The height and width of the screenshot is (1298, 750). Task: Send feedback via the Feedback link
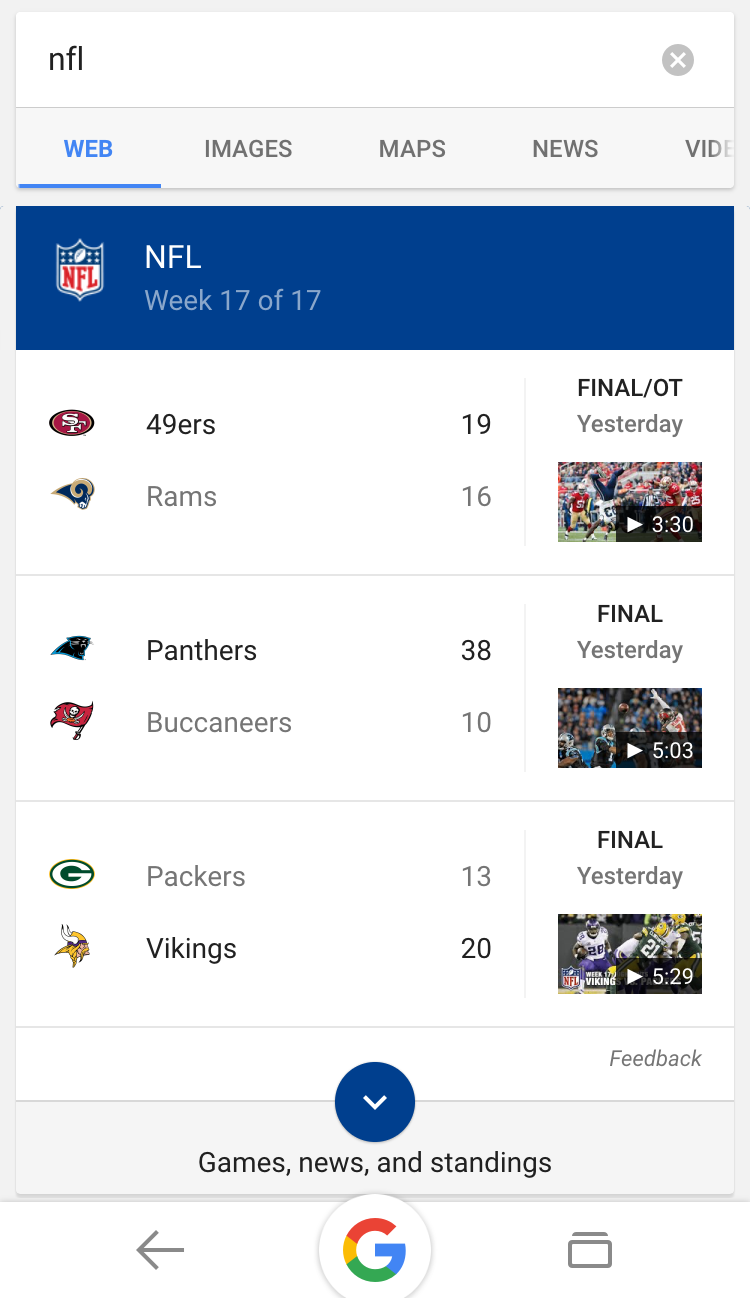coord(655,1058)
